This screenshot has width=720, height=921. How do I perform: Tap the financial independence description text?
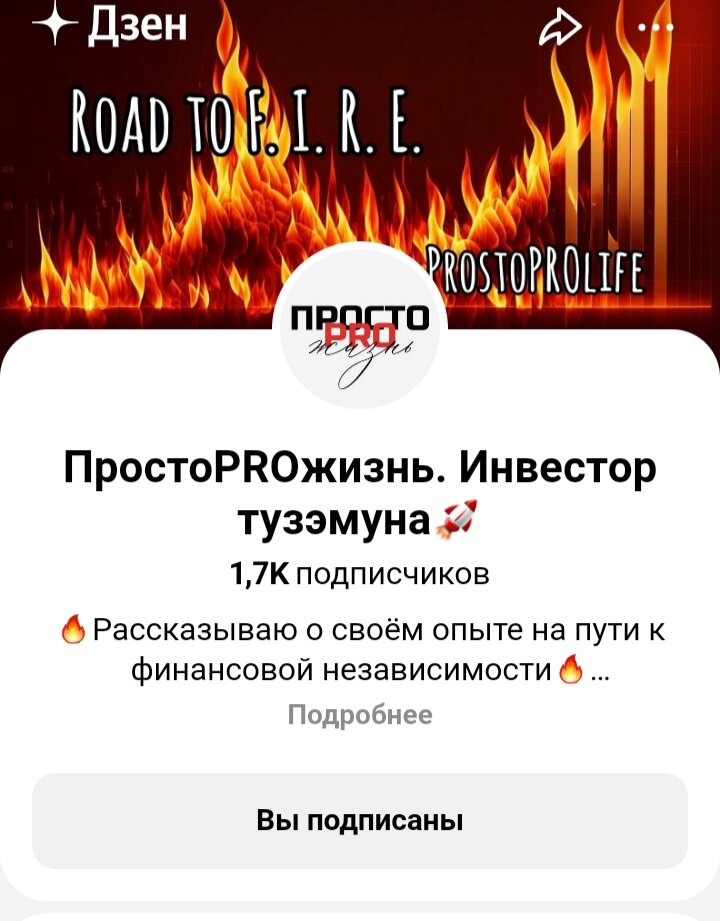pyautogui.click(x=360, y=646)
